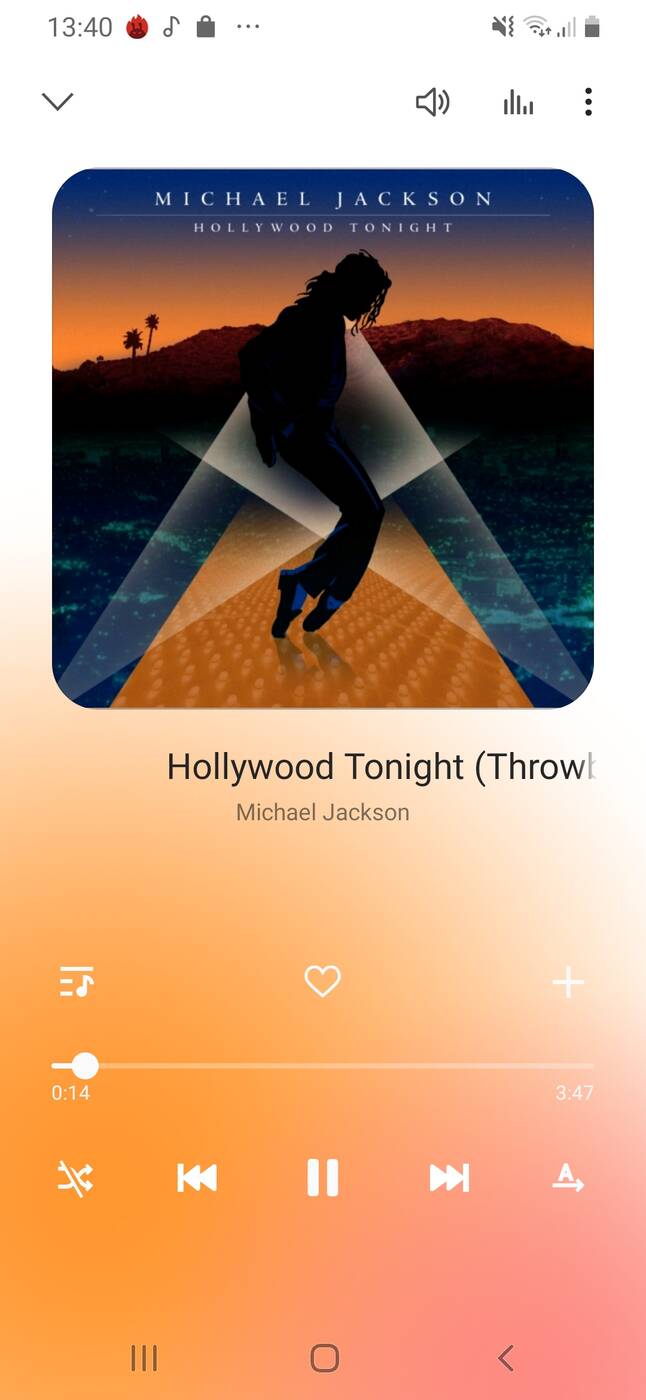
Task: Change the repeat mode
Action: tap(568, 1178)
